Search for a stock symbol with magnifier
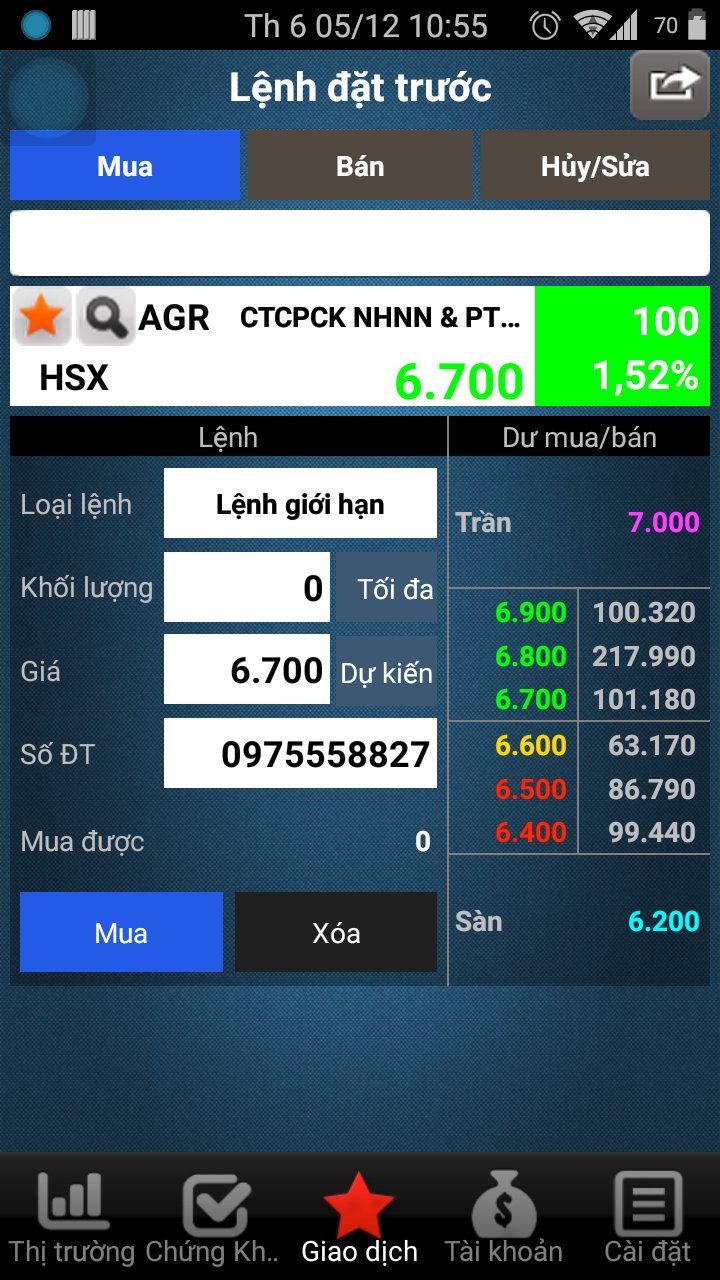The width and height of the screenshot is (720, 1280). (x=105, y=317)
